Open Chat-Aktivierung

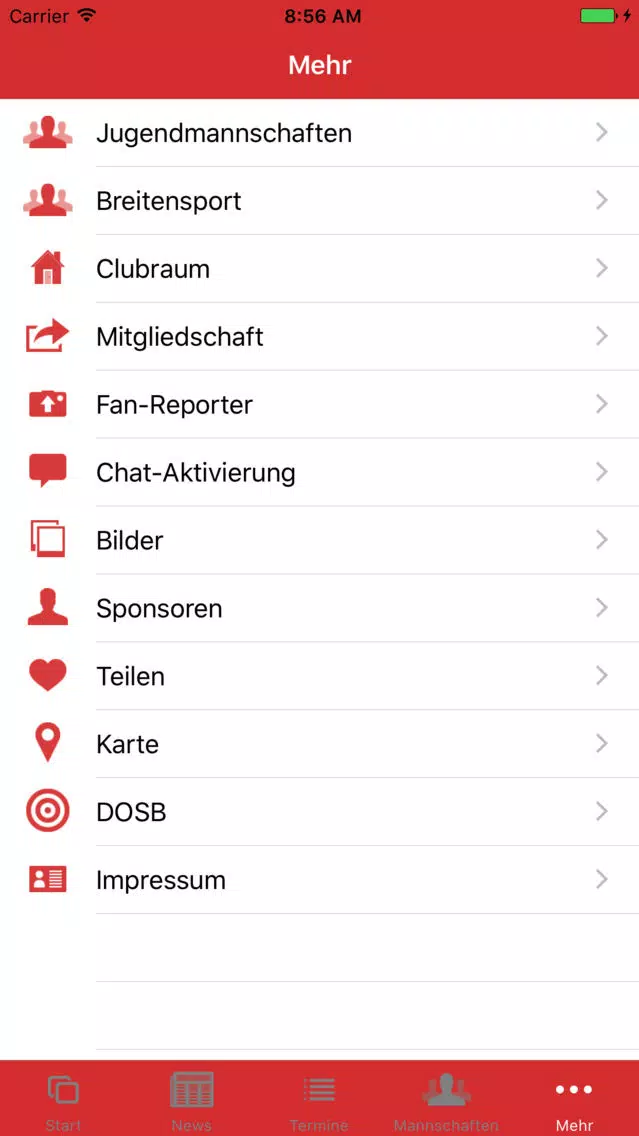point(320,472)
